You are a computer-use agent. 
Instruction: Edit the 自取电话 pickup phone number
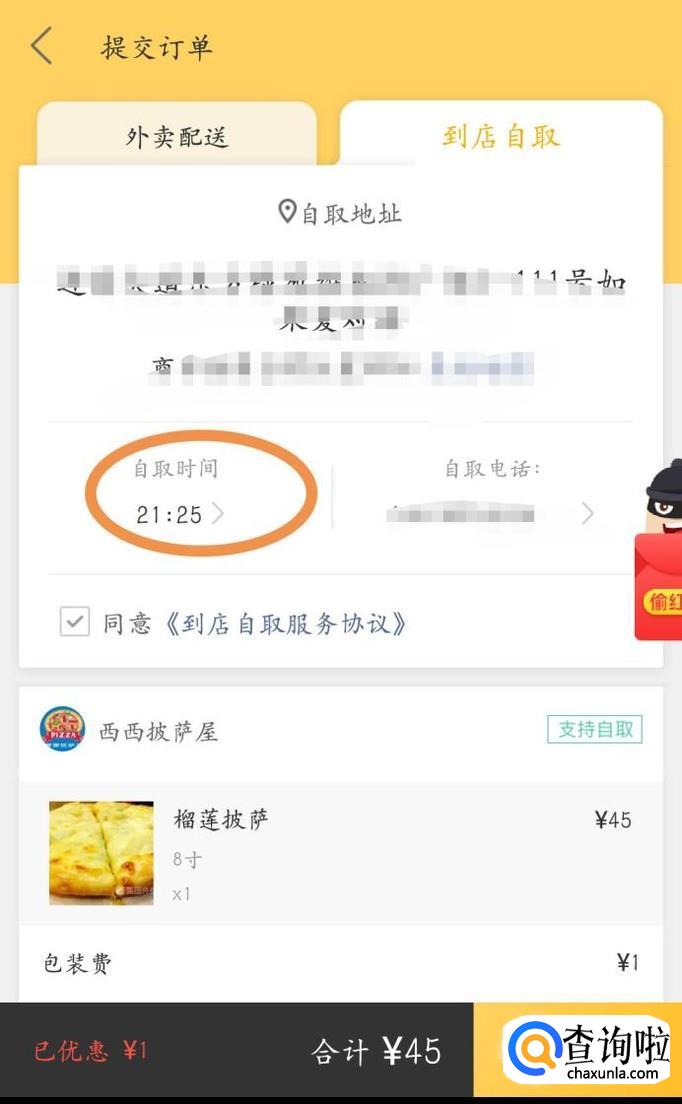click(490, 513)
